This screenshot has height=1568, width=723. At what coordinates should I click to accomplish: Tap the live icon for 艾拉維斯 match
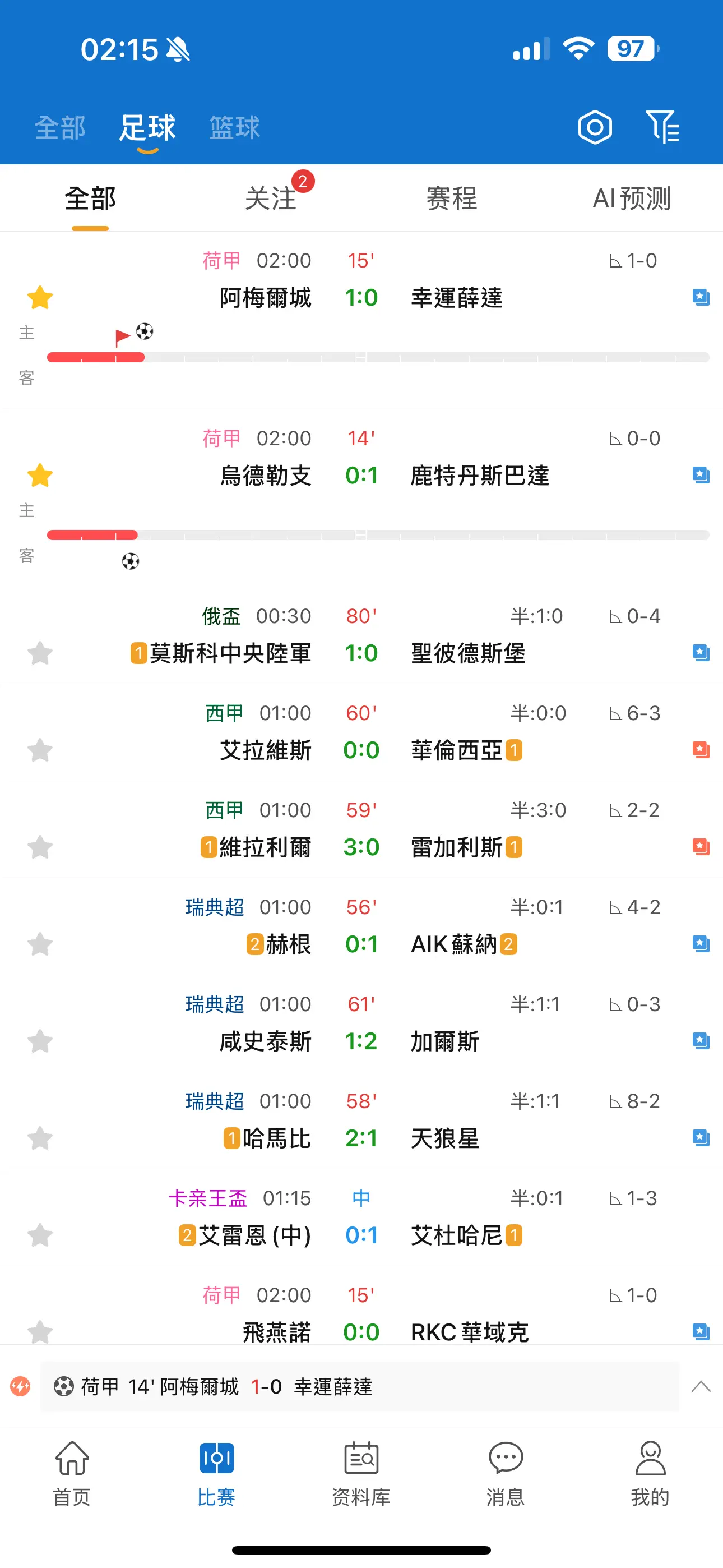(x=701, y=750)
